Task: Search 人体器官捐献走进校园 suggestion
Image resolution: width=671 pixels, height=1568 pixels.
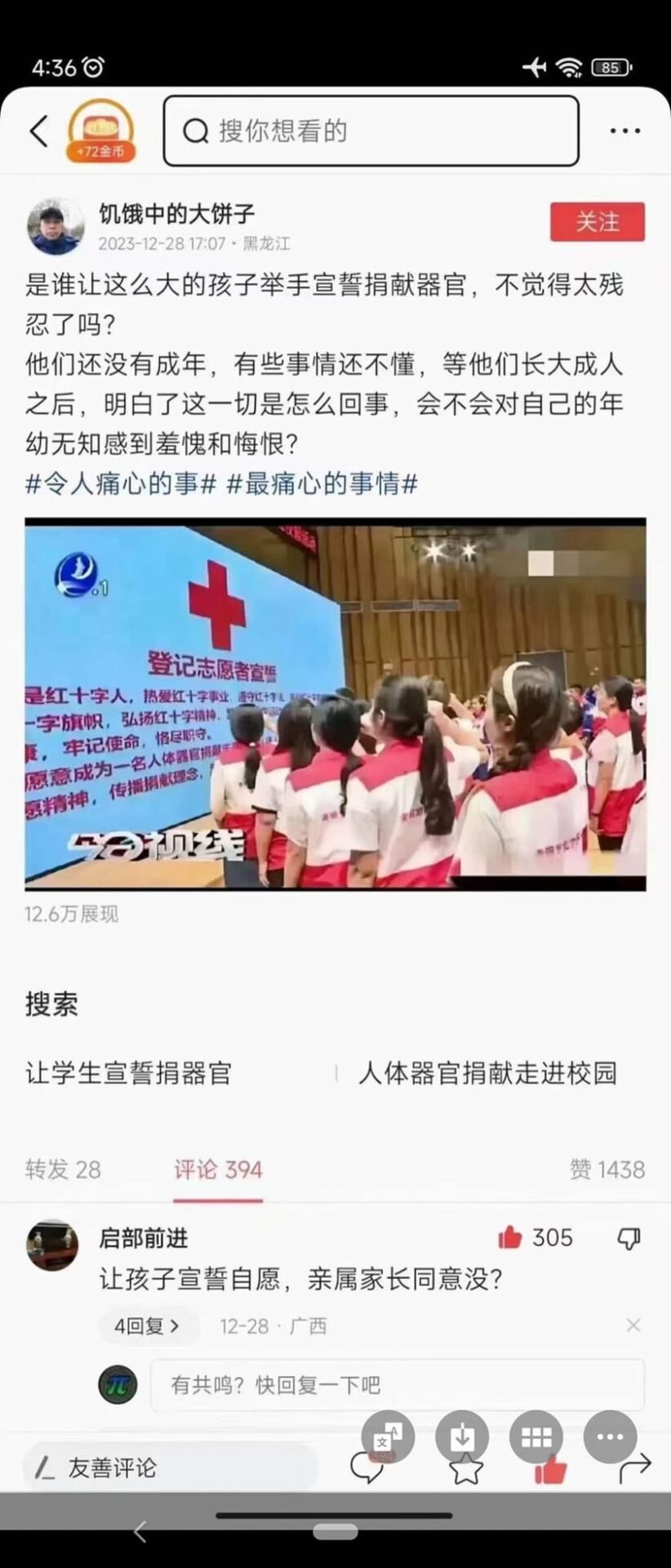Action: point(487,1072)
